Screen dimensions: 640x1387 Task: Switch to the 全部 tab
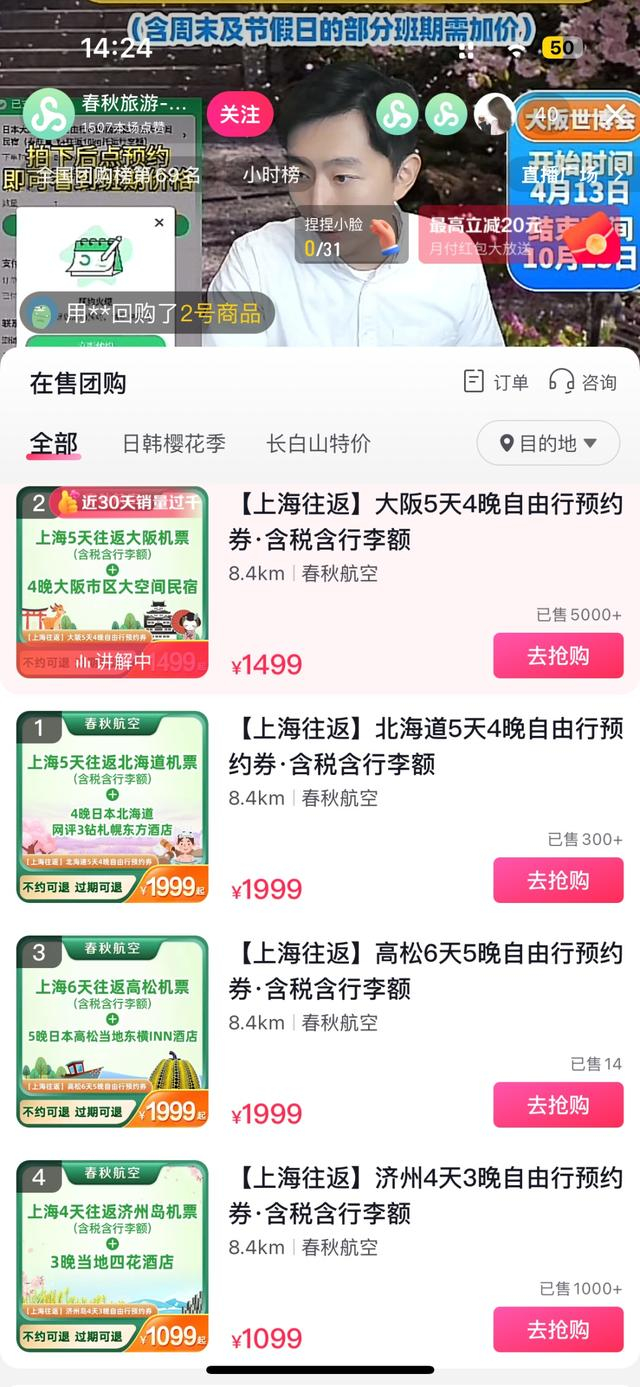[54, 444]
